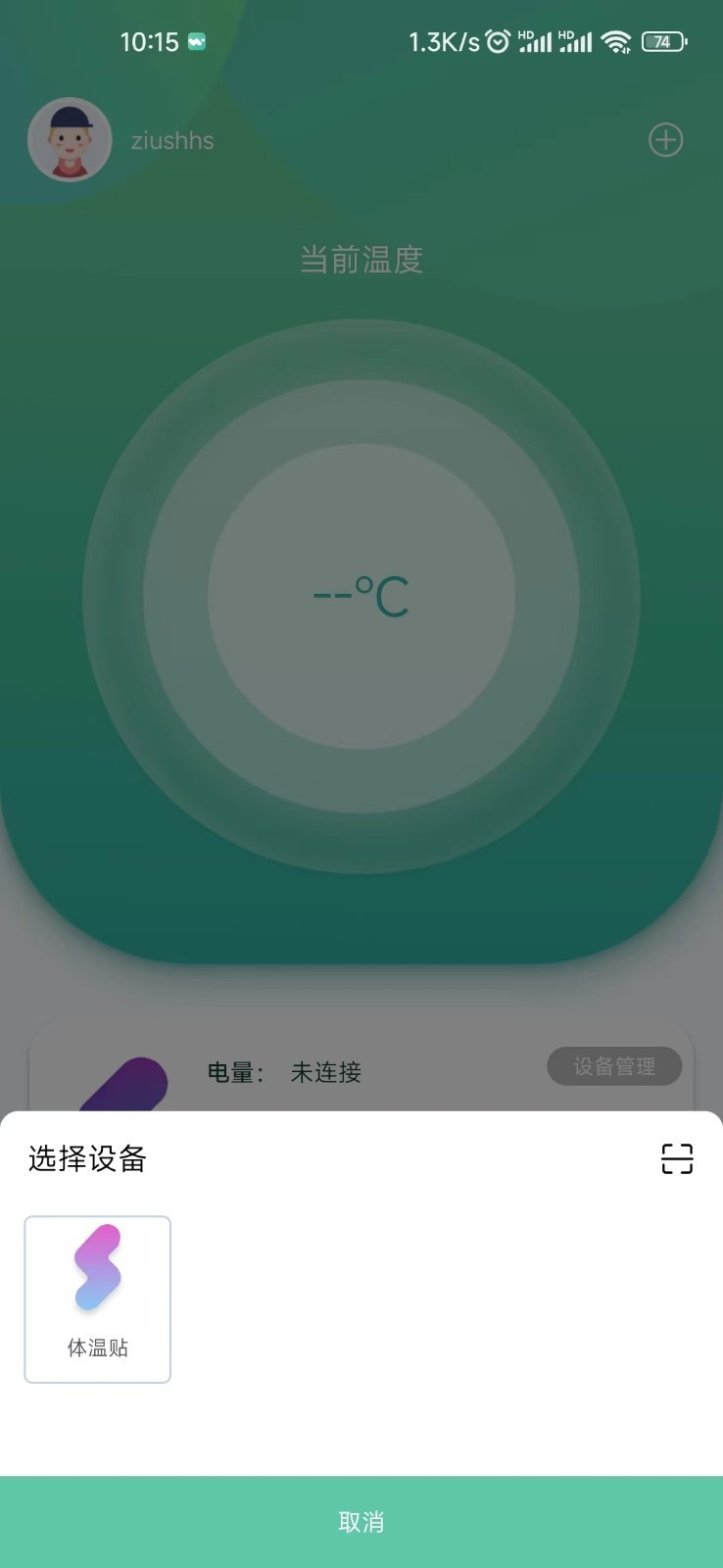
Task: Tap the 当前温度 heading
Action: point(361,261)
